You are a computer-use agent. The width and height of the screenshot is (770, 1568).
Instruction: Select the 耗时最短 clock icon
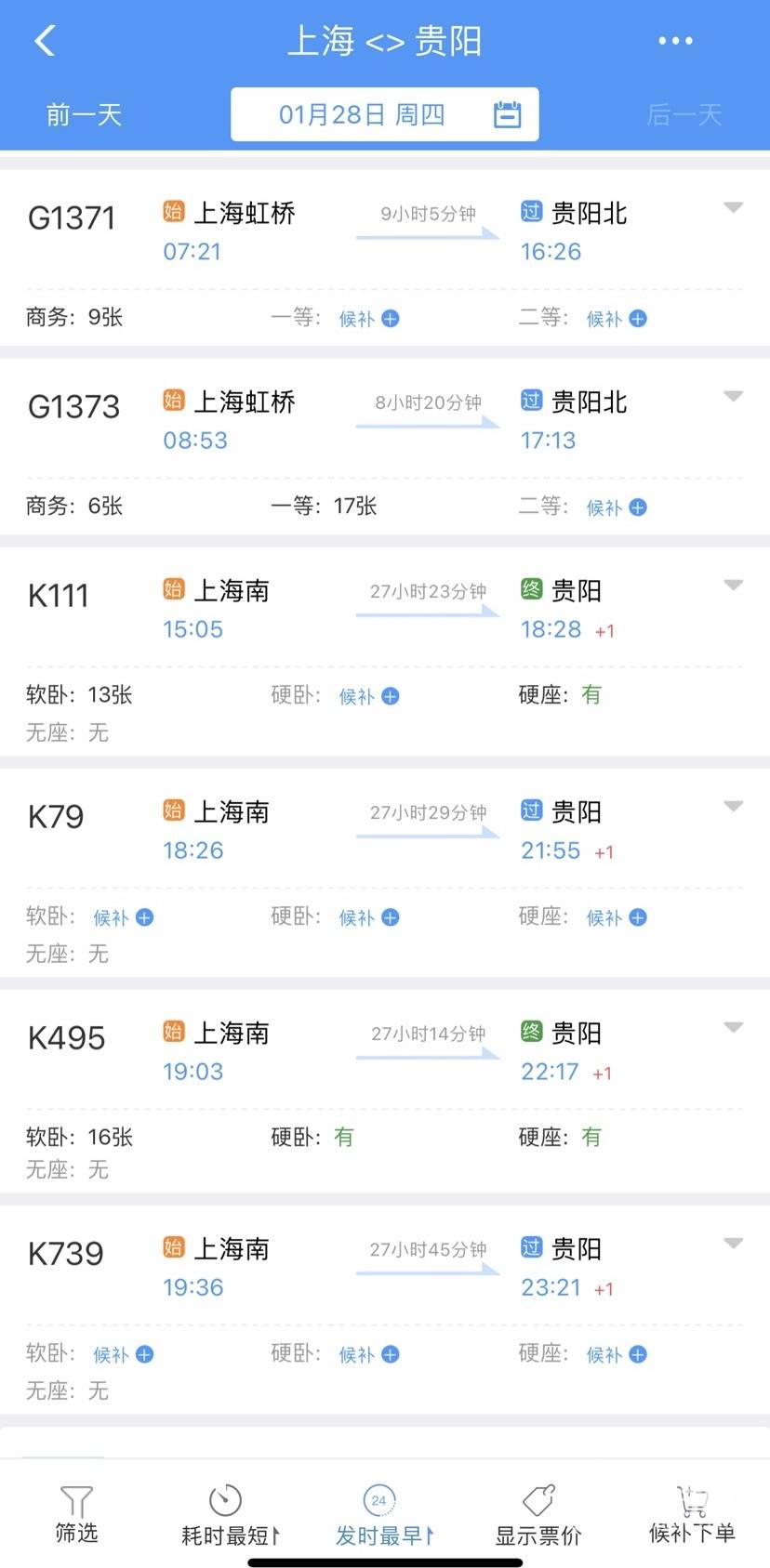pos(225,1500)
